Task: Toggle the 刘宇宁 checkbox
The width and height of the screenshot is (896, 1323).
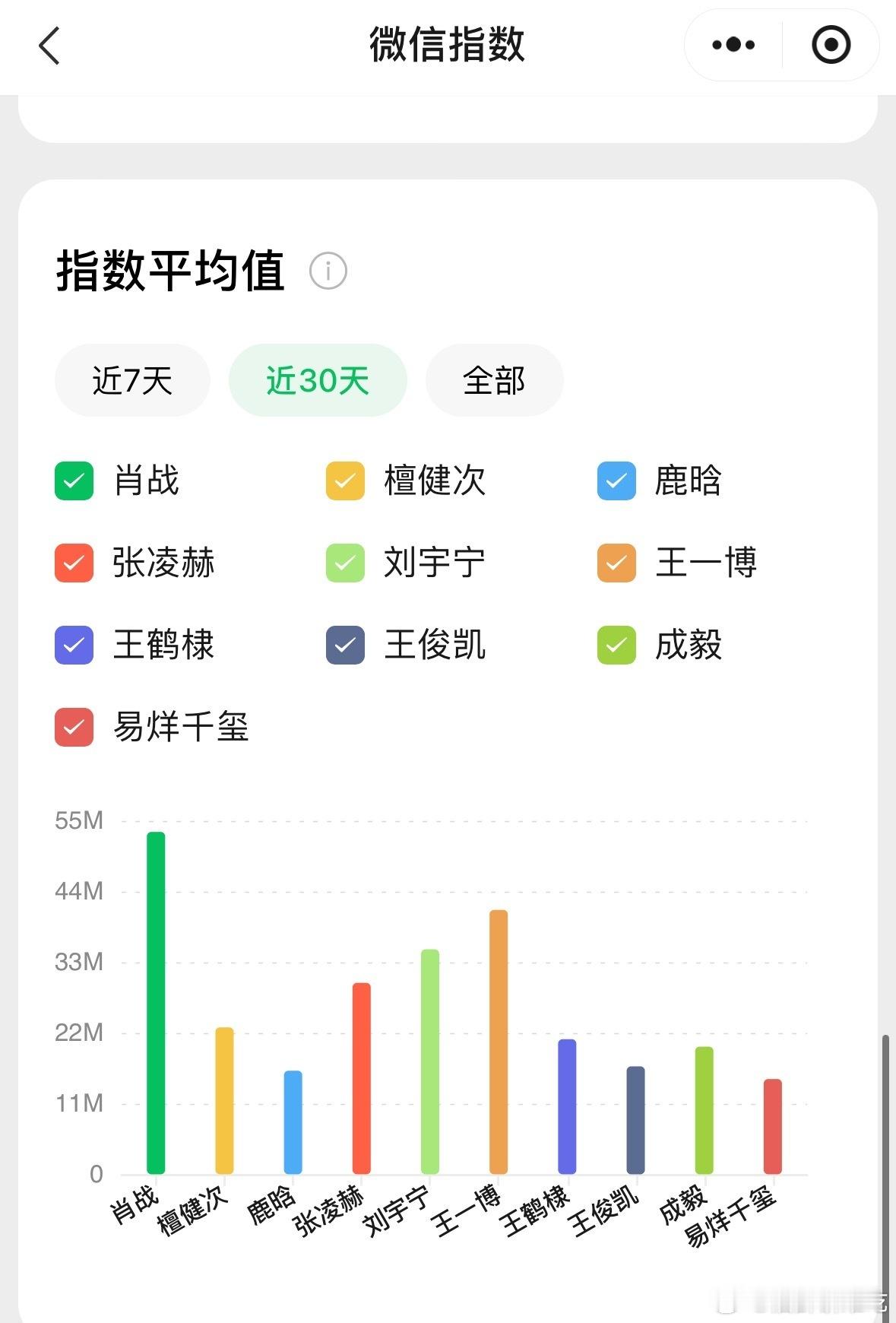Action: click(344, 563)
